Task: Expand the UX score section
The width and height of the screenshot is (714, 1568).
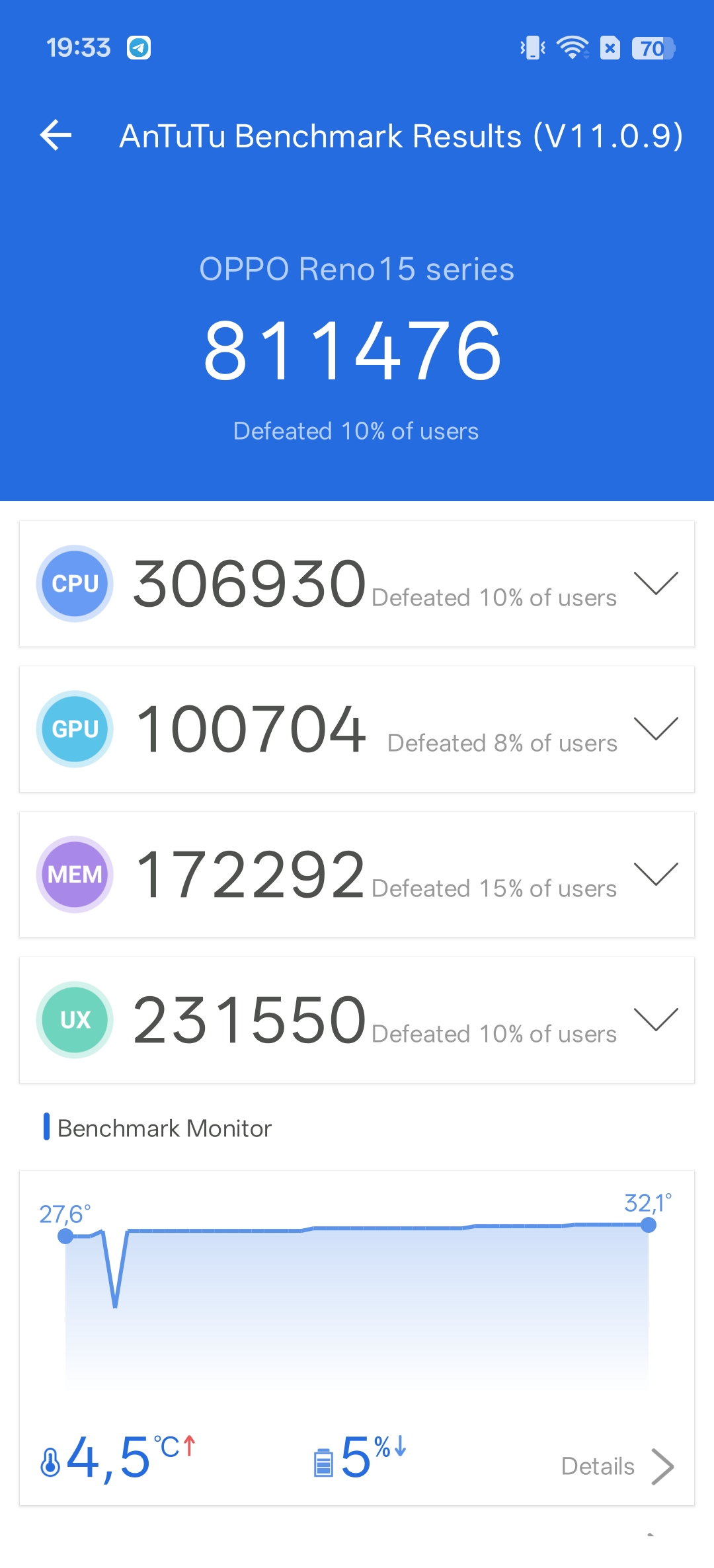Action: coord(655,1019)
